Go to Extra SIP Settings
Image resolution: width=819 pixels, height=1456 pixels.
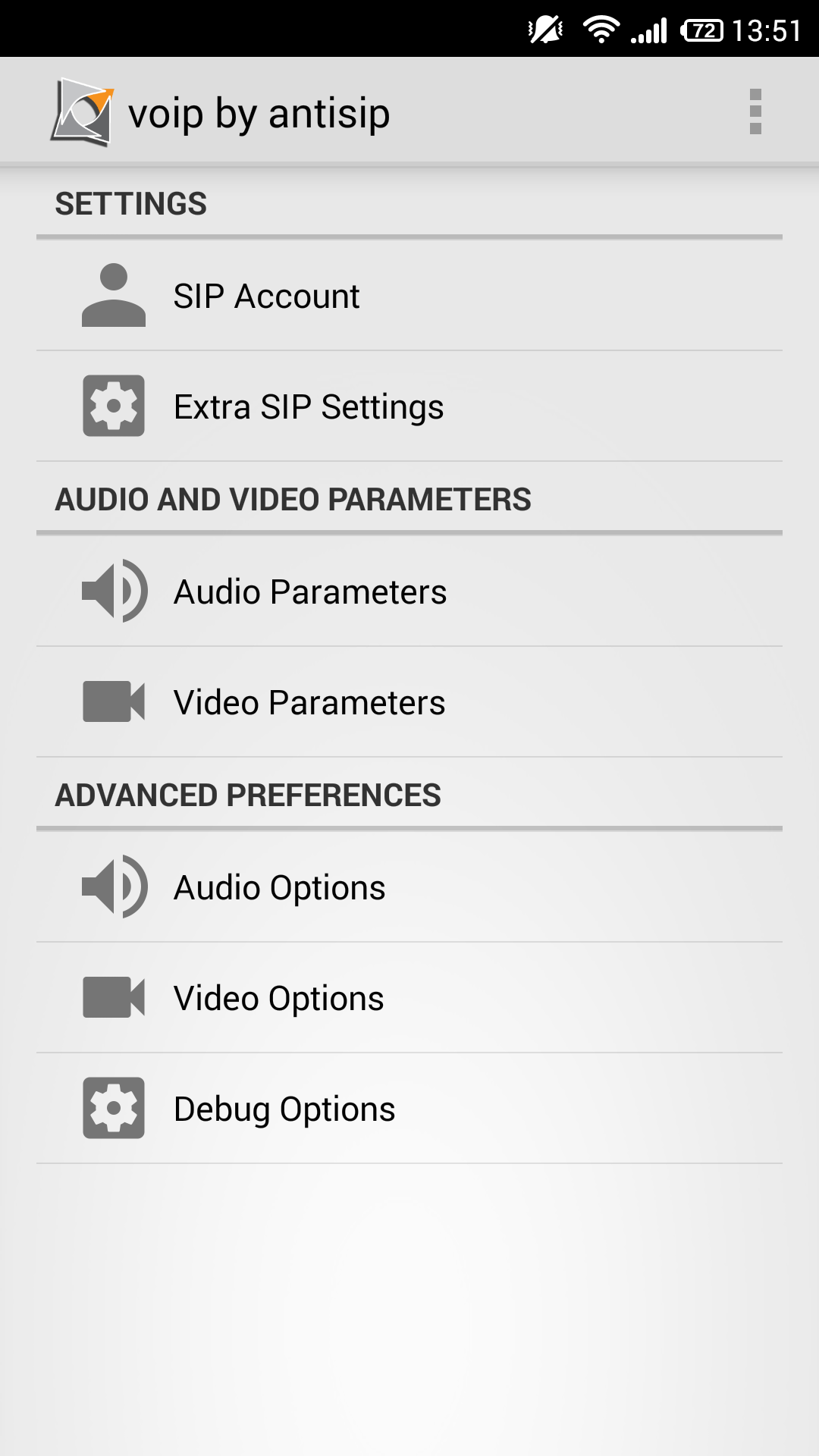pos(409,406)
